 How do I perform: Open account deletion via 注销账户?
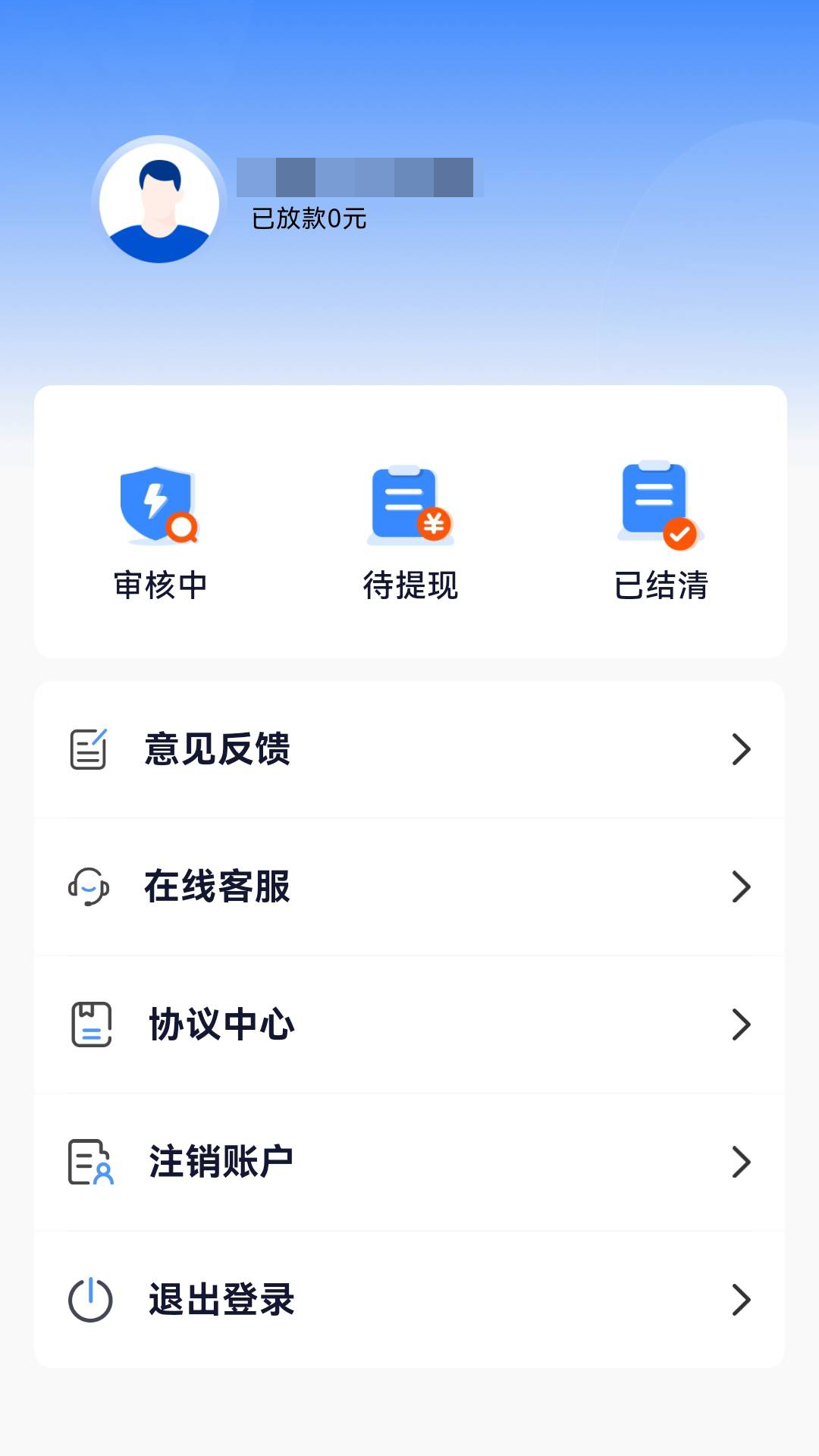point(220,1162)
